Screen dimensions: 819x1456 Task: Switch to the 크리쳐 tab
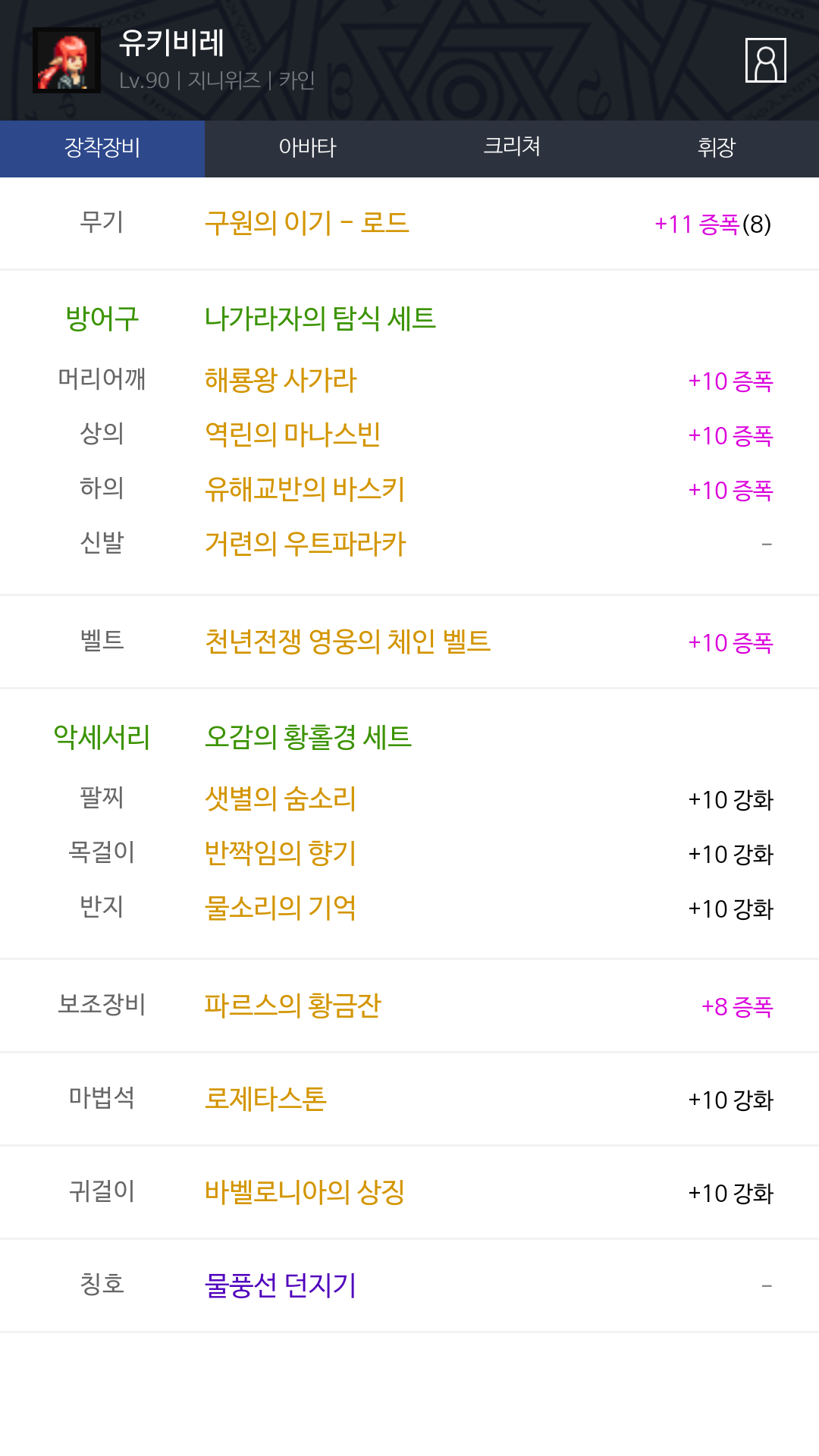[x=512, y=146]
